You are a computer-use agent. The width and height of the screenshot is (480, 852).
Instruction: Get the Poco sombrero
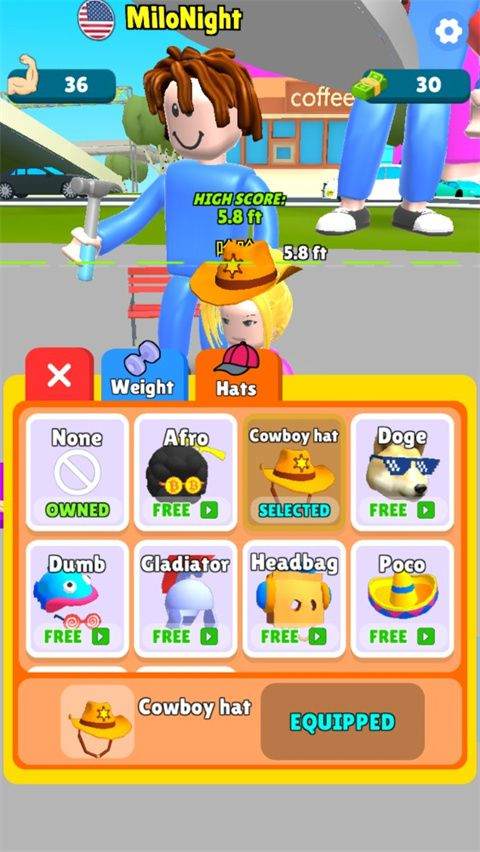[x=402, y=599]
